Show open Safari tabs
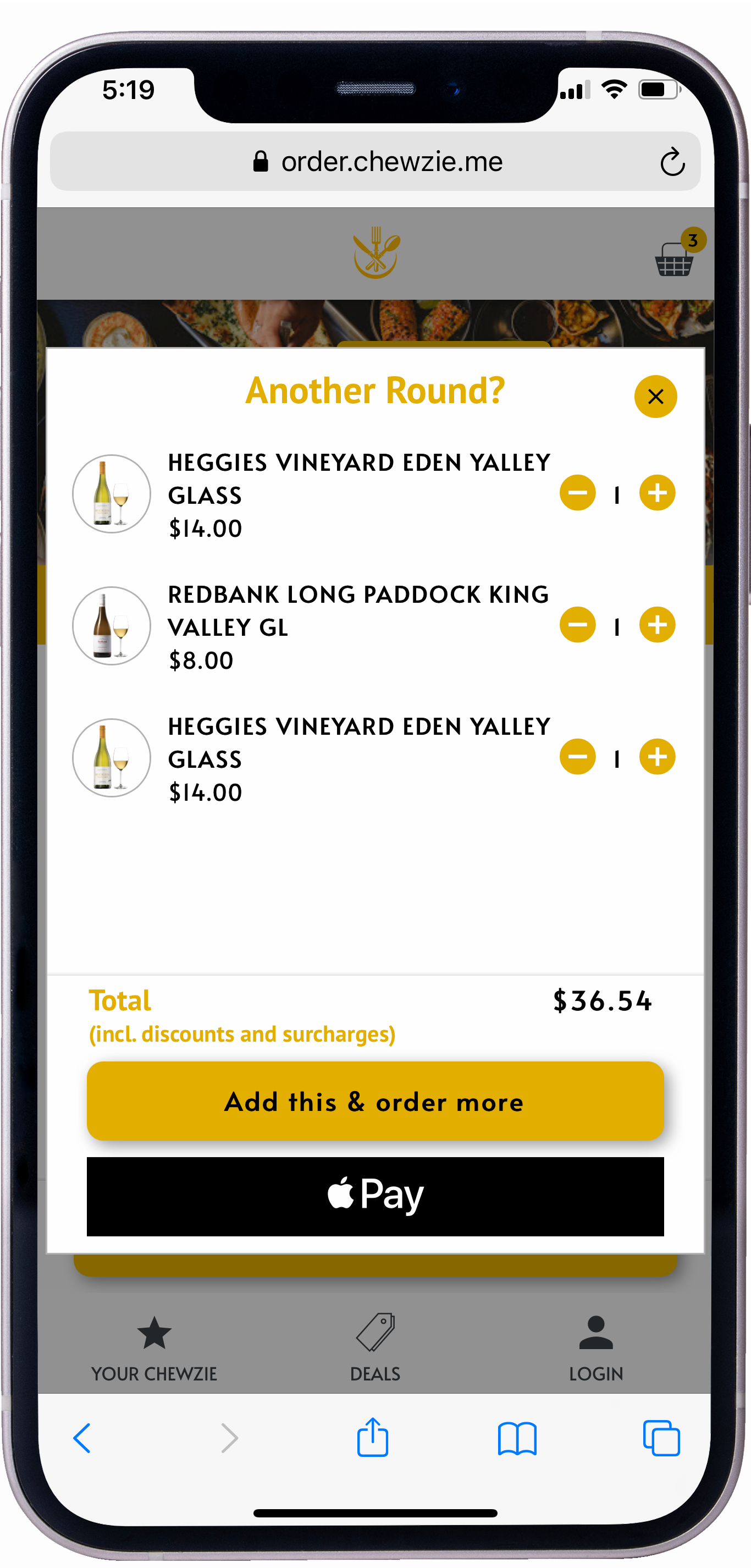This screenshot has width=751, height=1568. click(x=661, y=1438)
